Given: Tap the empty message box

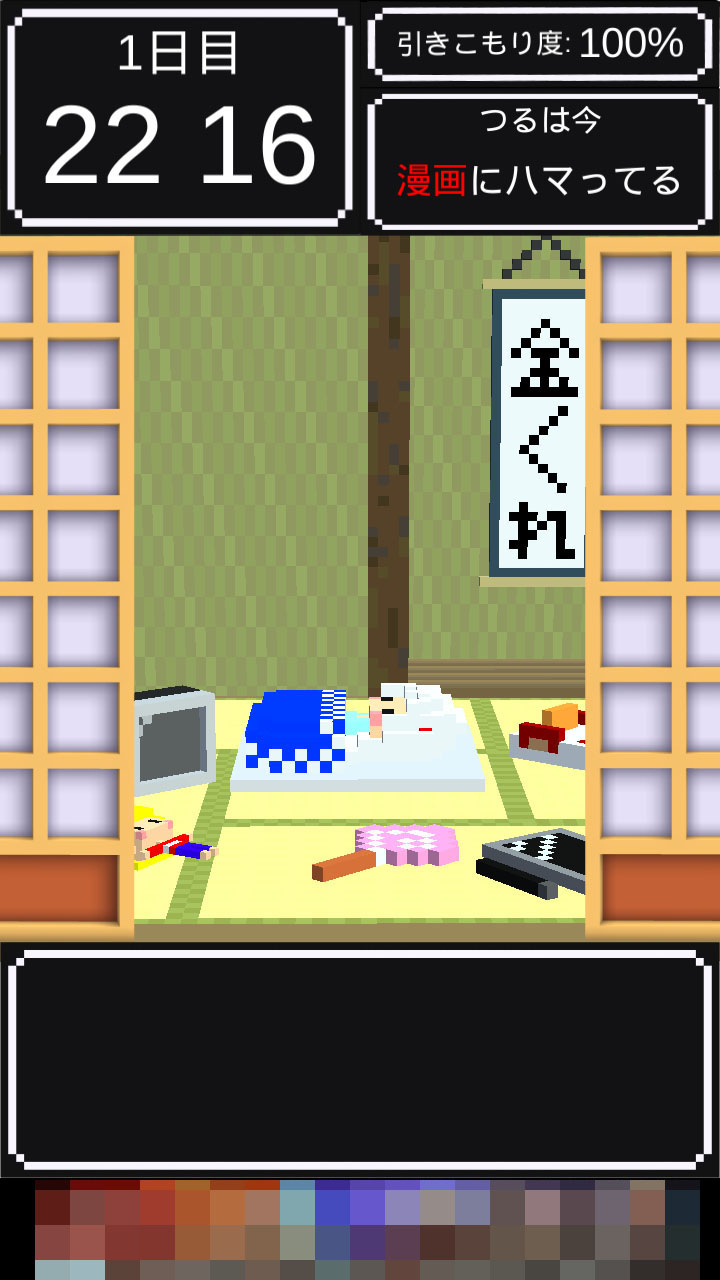Looking at the screenshot, I should tap(360, 1060).
